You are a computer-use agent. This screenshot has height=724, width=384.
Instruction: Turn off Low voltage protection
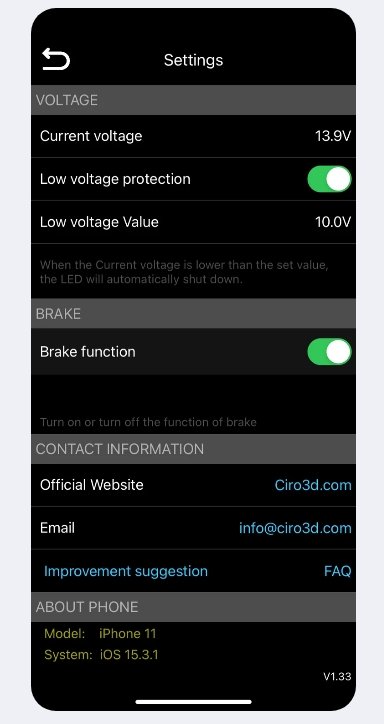(330, 179)
